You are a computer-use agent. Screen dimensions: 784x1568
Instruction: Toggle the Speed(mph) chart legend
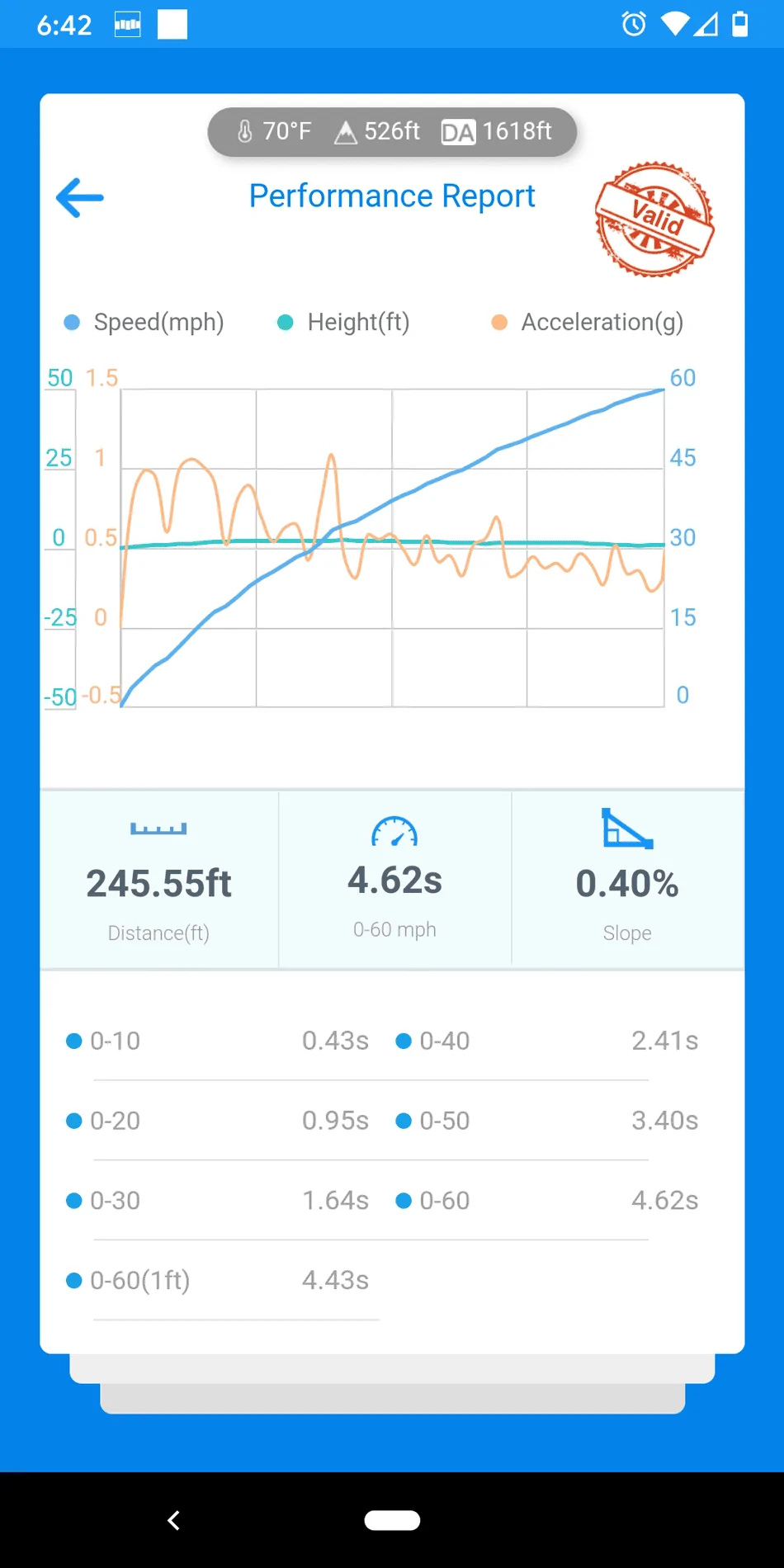[144, 322]
